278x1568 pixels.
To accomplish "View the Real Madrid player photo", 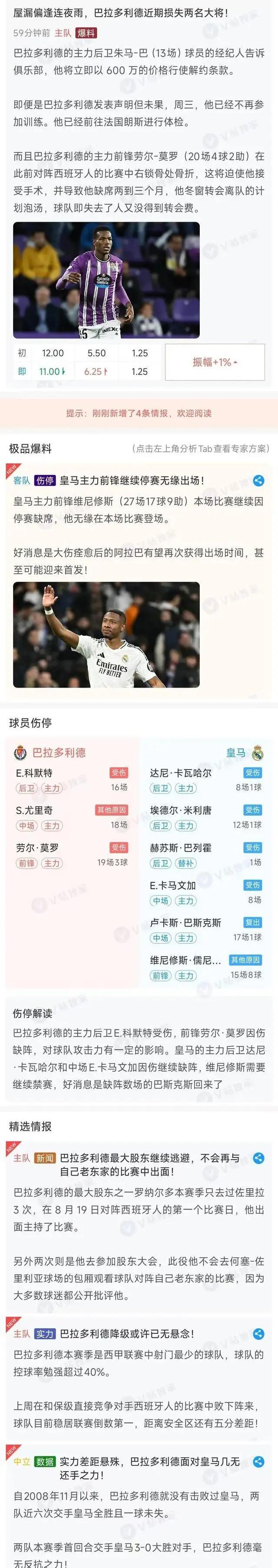I will (x=106, y=635).
